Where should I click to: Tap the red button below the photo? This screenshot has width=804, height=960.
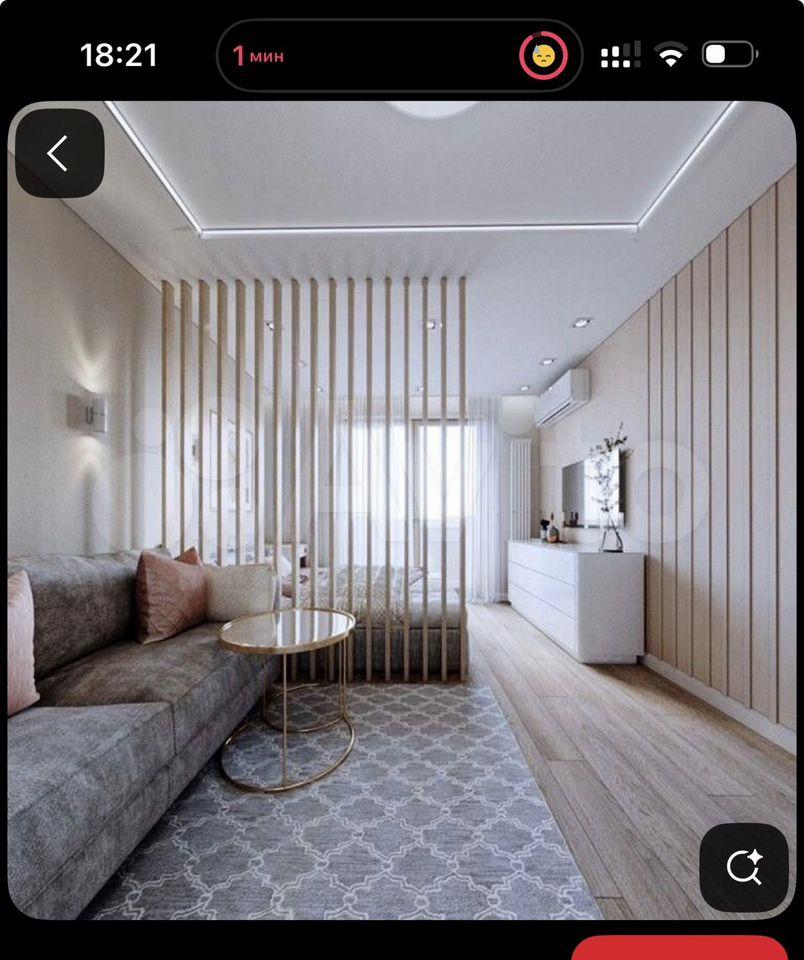tap(679, 949)
